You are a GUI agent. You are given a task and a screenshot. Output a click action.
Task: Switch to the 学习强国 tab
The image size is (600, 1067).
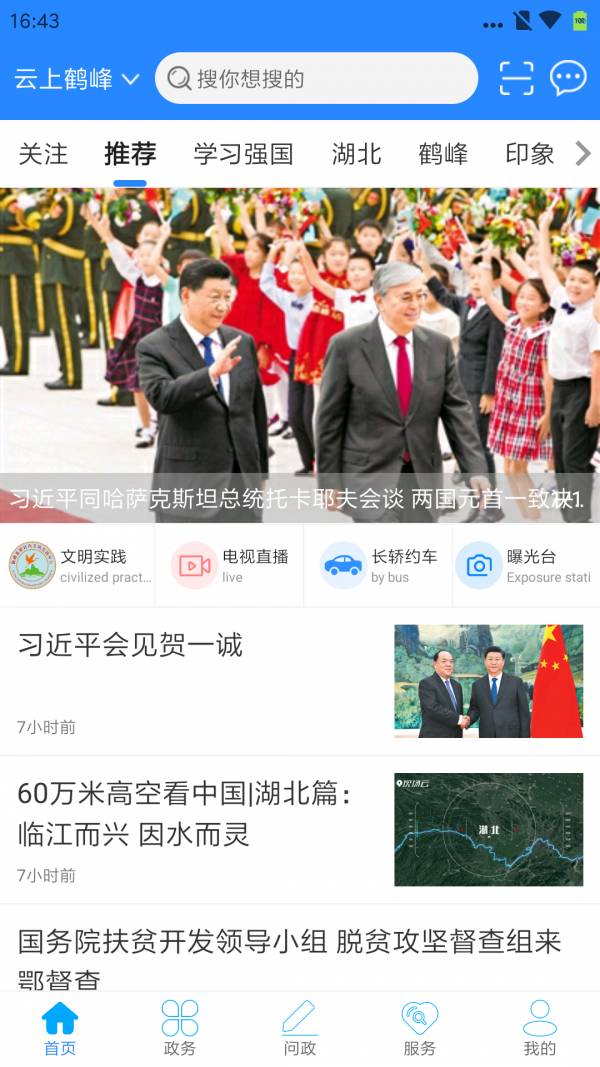coord(243,154)
